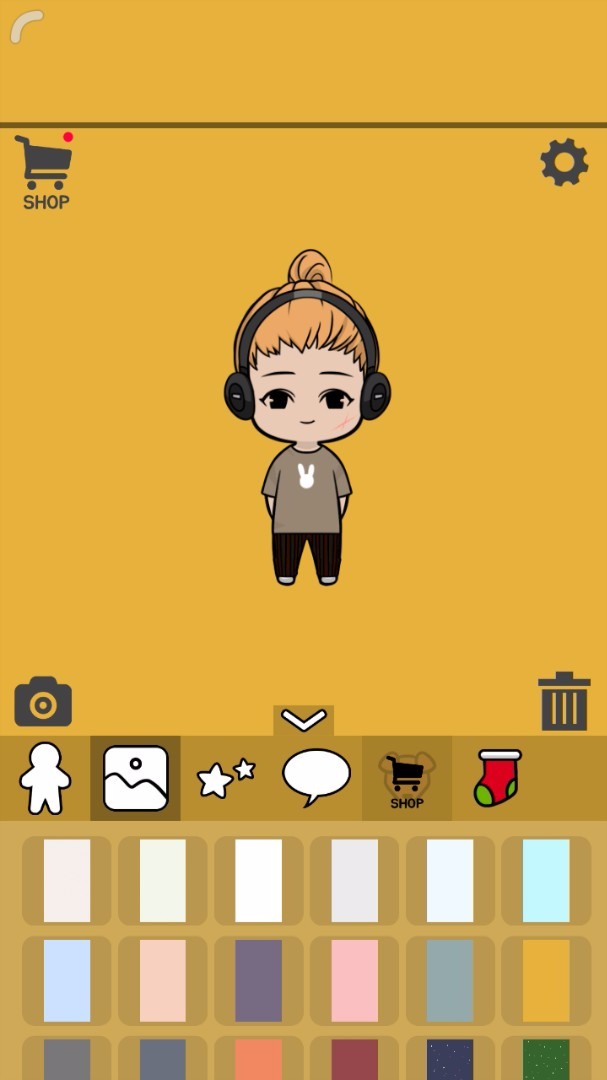Apply the dusty teal background
Viewport: 607px width, 1080px height.
click(x=450, y=980)
